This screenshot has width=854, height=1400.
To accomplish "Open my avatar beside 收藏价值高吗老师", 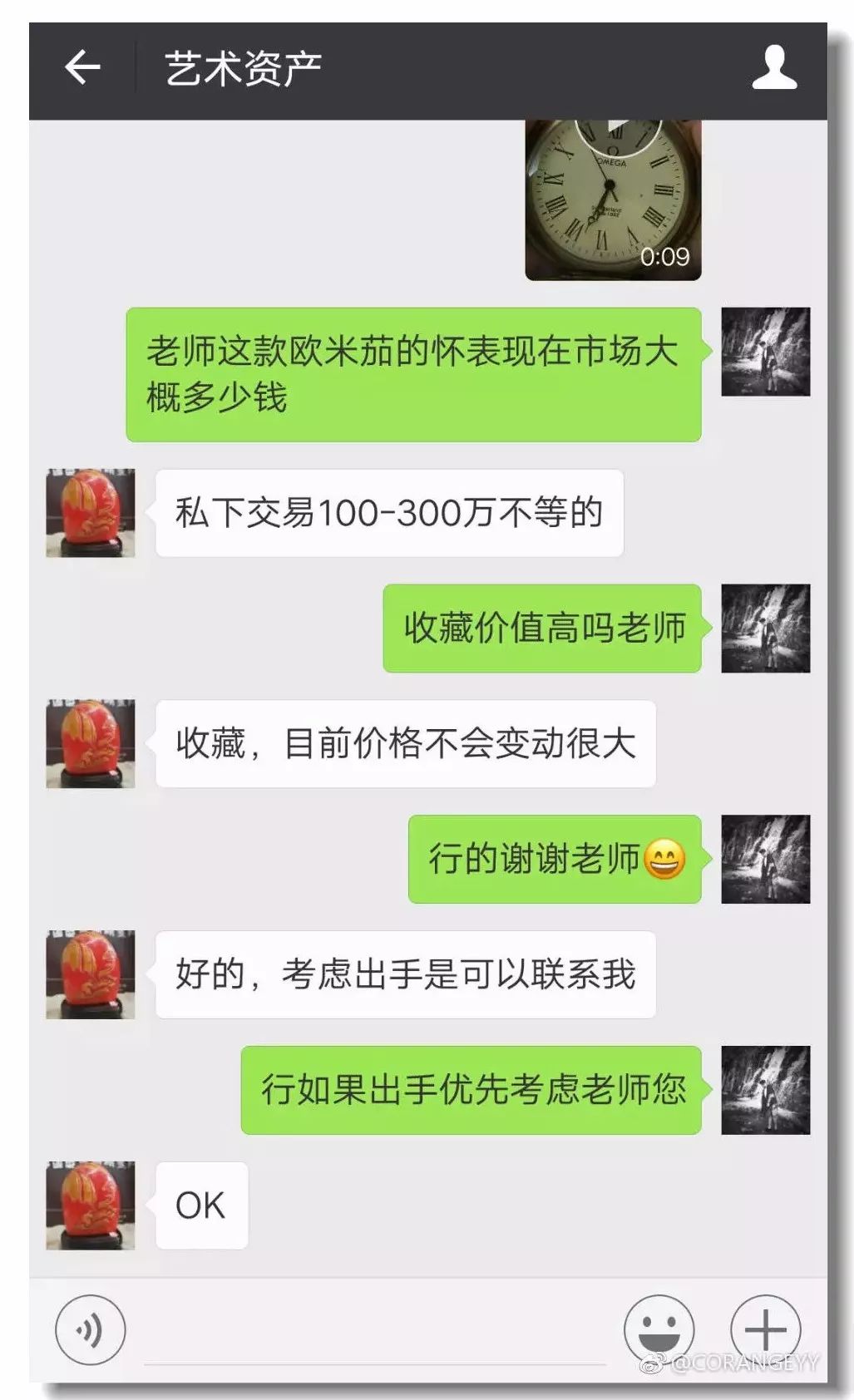I will (x=764, y=628).
